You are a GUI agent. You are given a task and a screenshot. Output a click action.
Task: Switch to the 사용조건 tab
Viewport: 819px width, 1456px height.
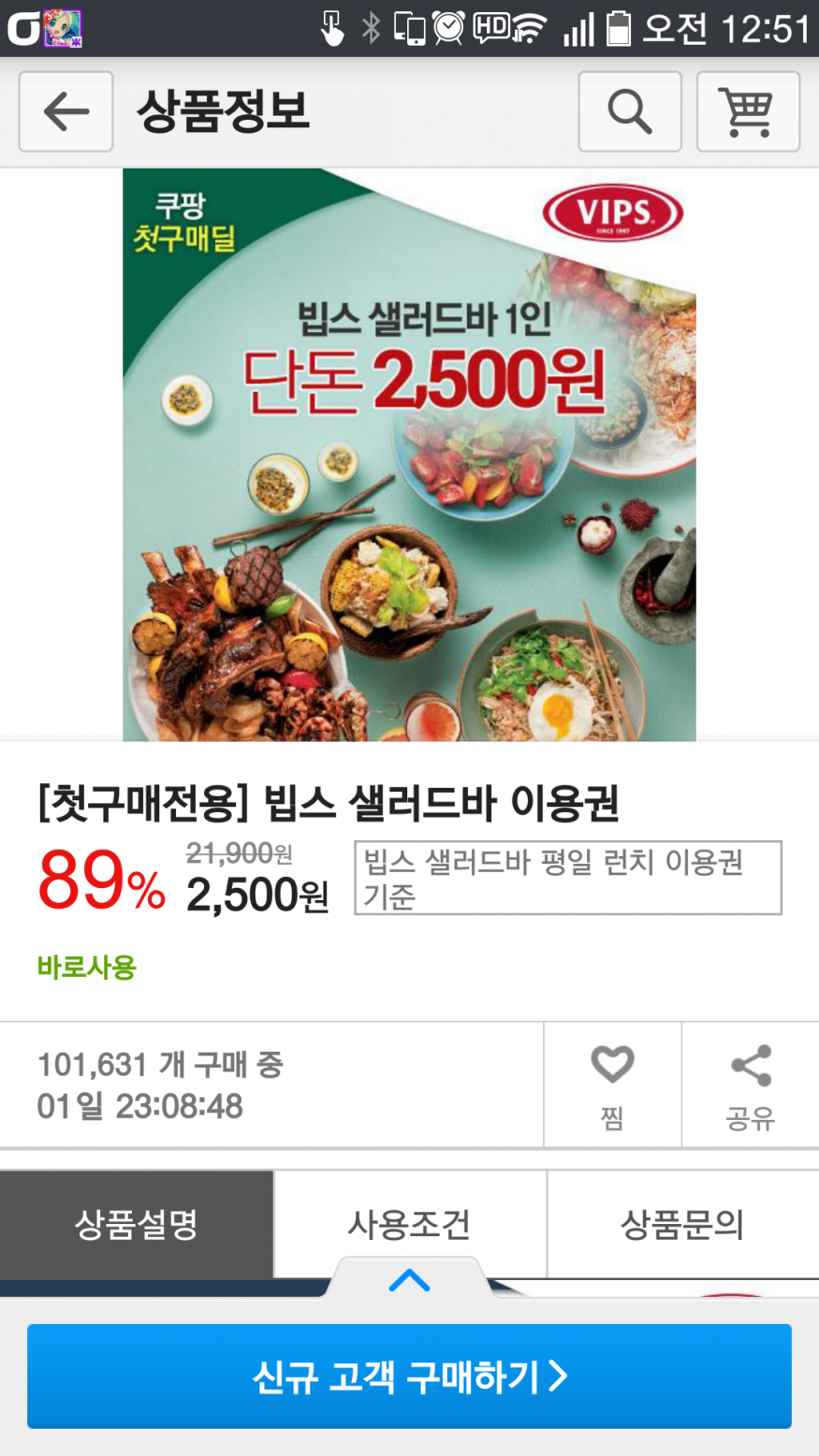click(409, 1224)
